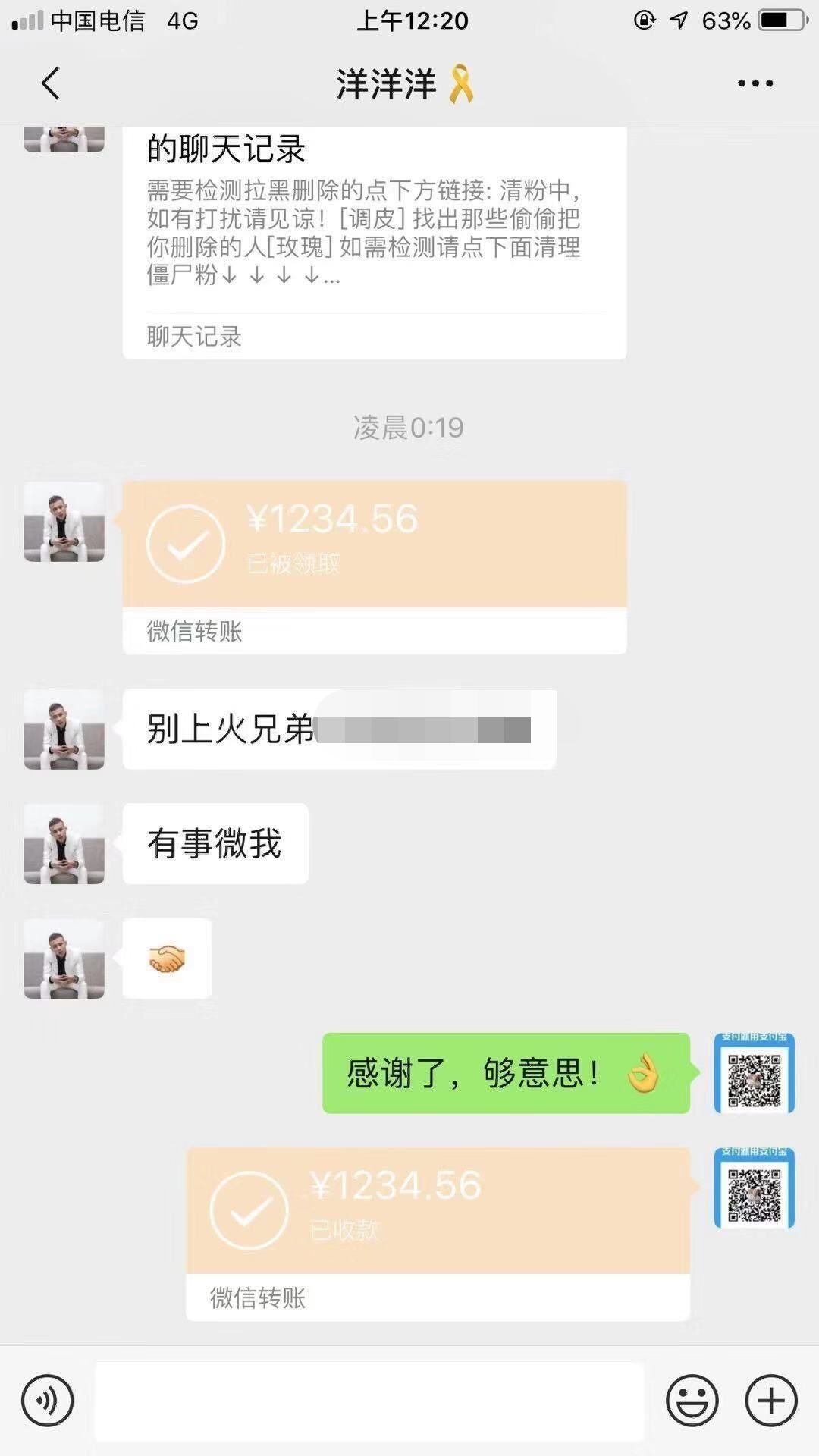Switch to voice message input
Screen dimensions: 819x1456
[47, 1401]
